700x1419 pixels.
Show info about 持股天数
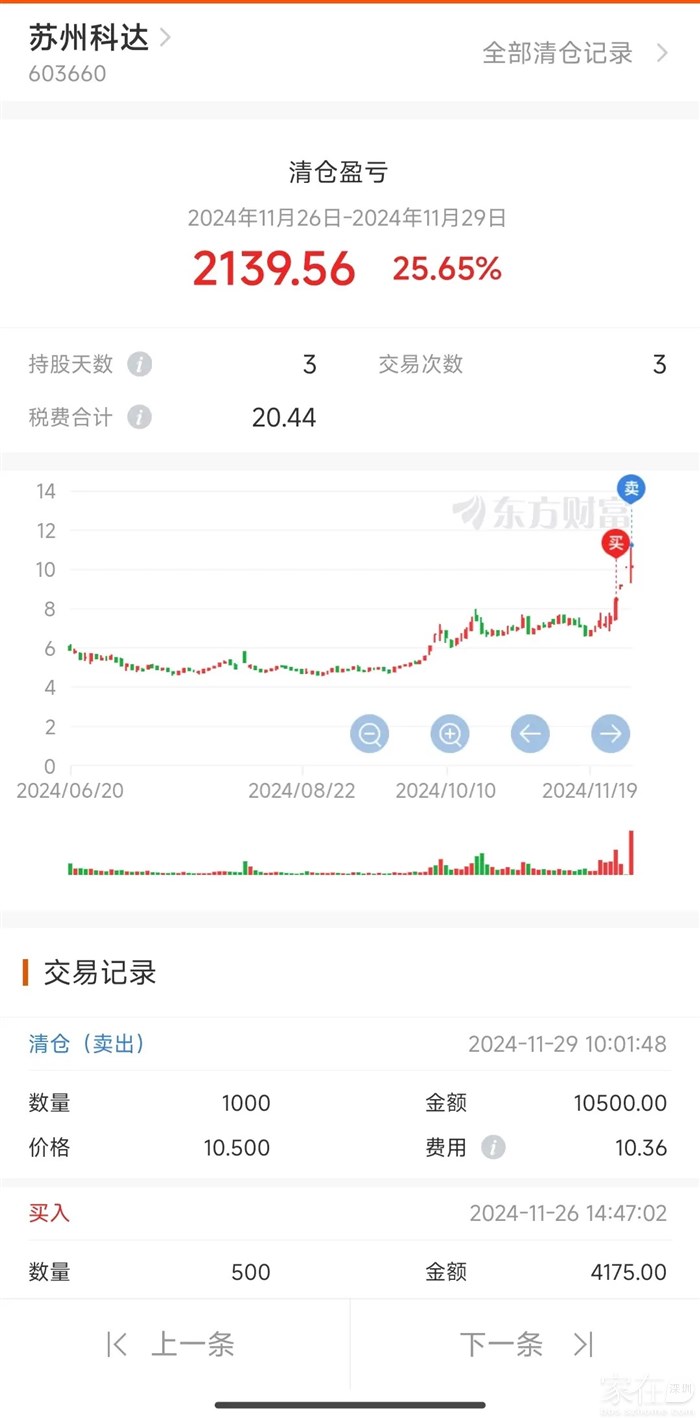click(x=140, y=364)
